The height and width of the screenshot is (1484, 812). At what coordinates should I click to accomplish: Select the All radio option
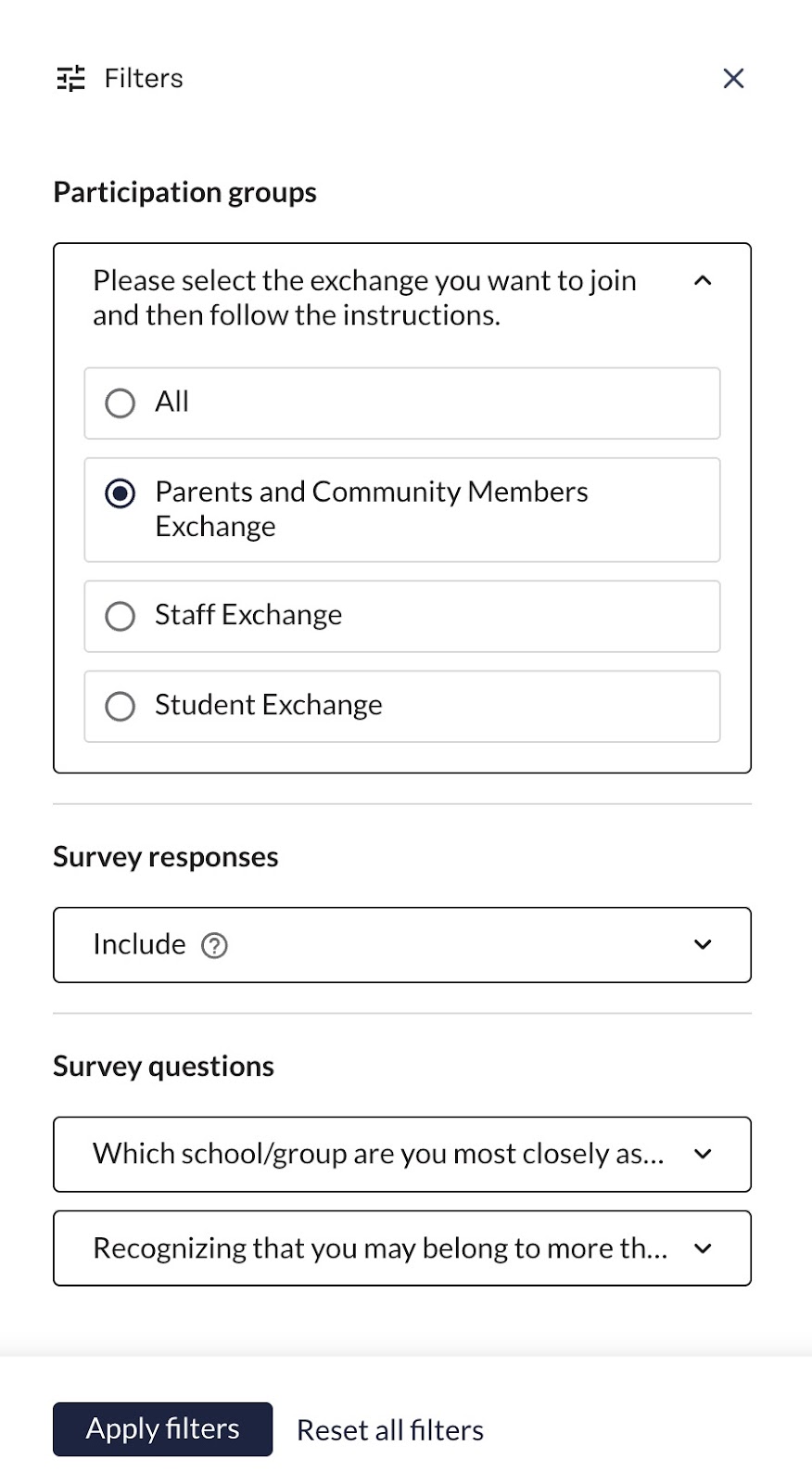pos(402,403)
